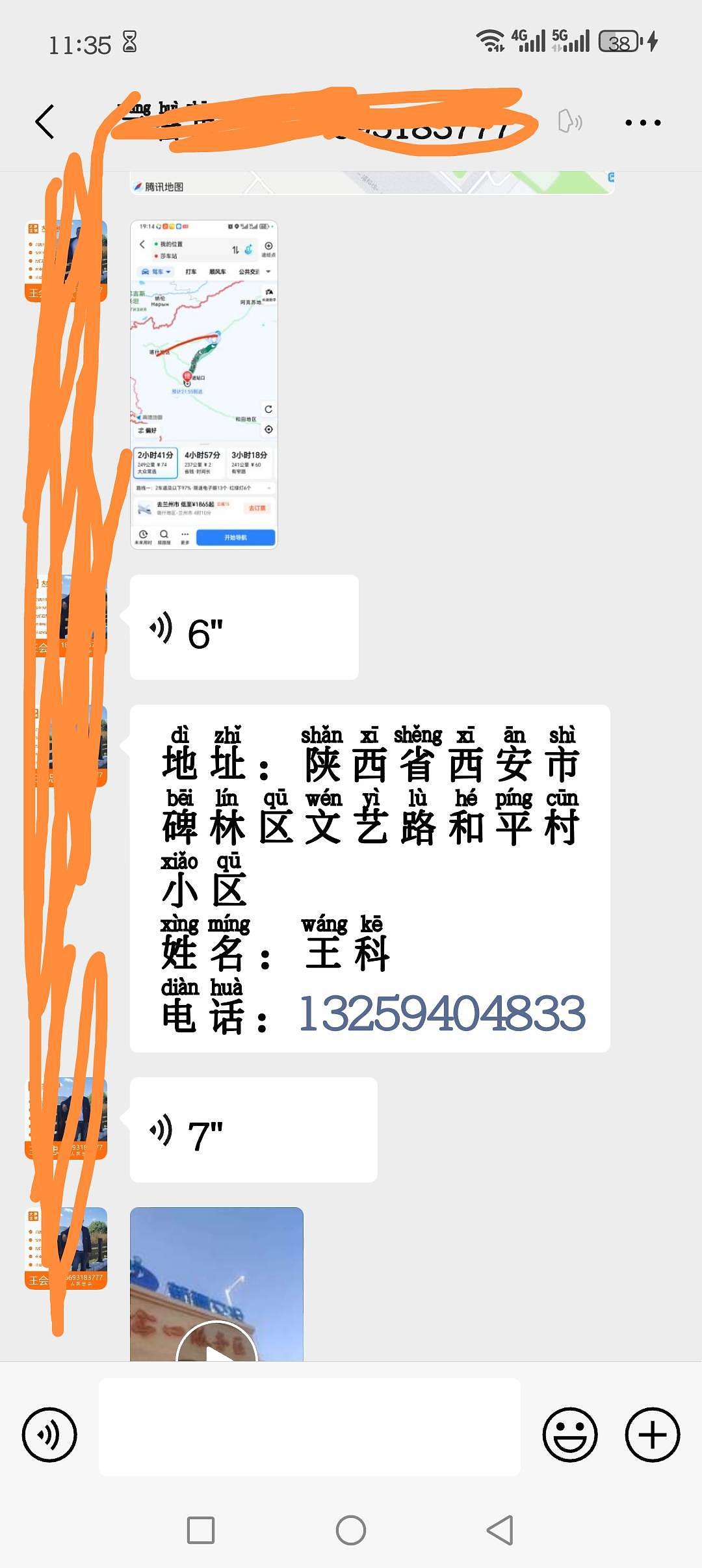Open the chat overflow menu
This screenshot has width=702, height=1568.
point(642,122)
